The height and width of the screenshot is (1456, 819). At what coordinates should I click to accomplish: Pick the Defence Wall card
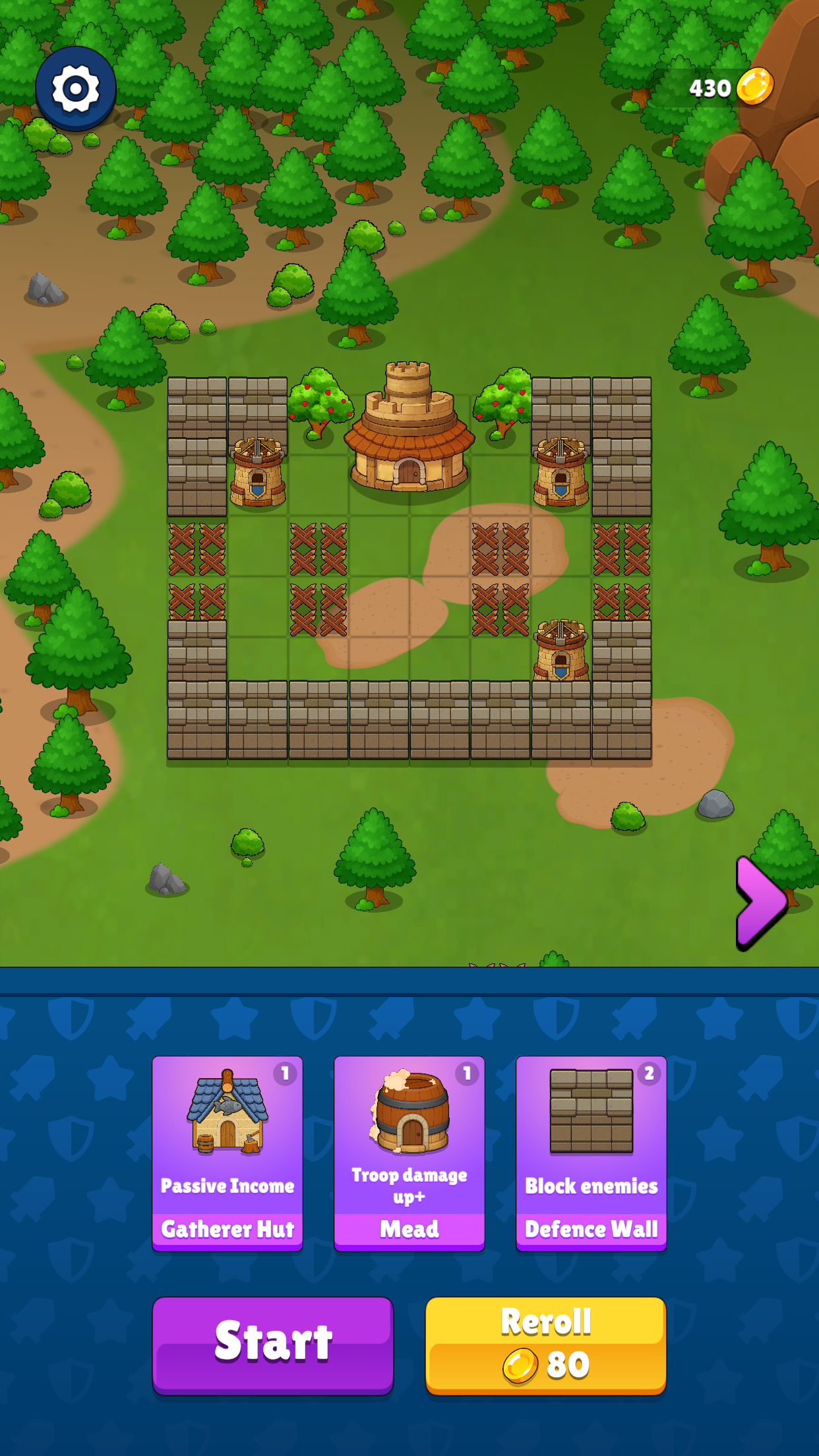pyautogui.click(x=591, y=1153)
